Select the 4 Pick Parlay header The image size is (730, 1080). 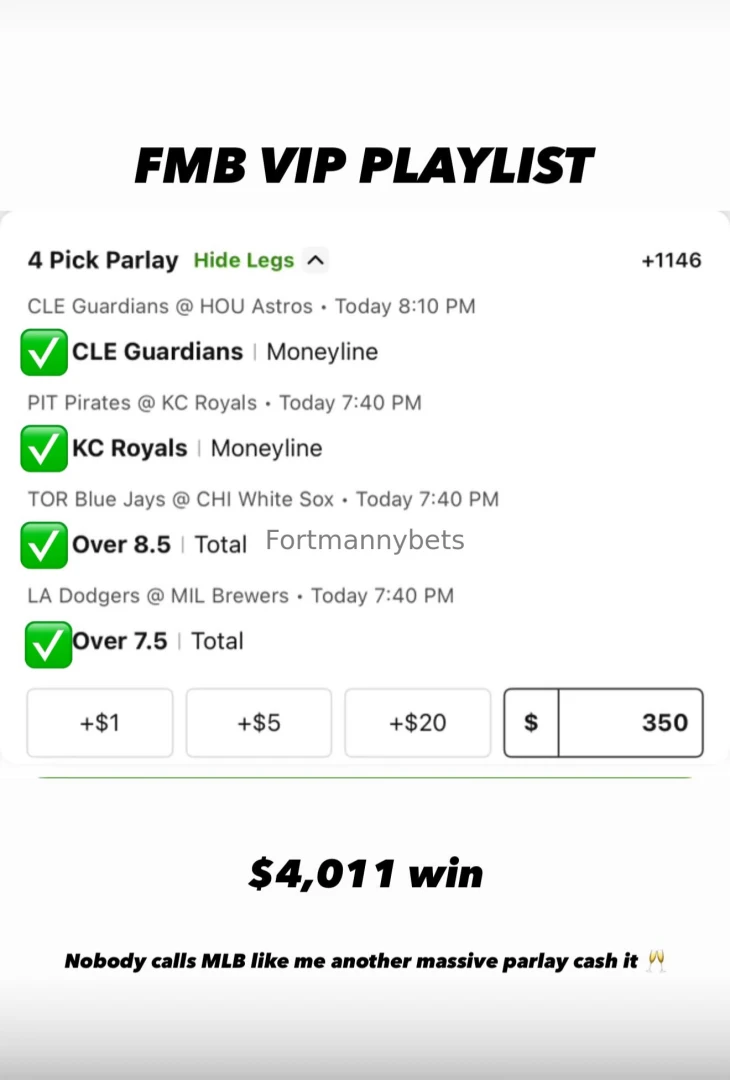pos(103,260)
